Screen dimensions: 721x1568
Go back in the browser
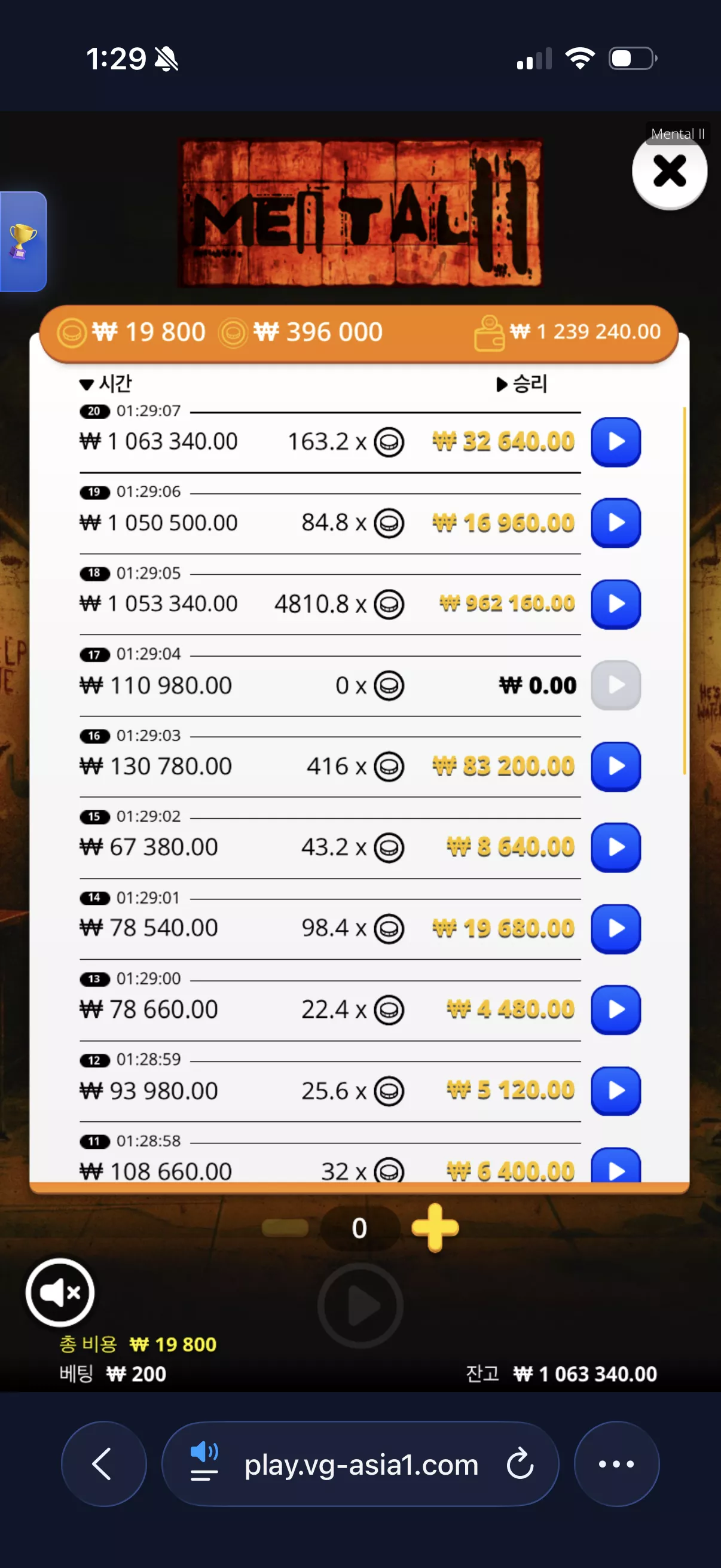tap(103, 1464)
